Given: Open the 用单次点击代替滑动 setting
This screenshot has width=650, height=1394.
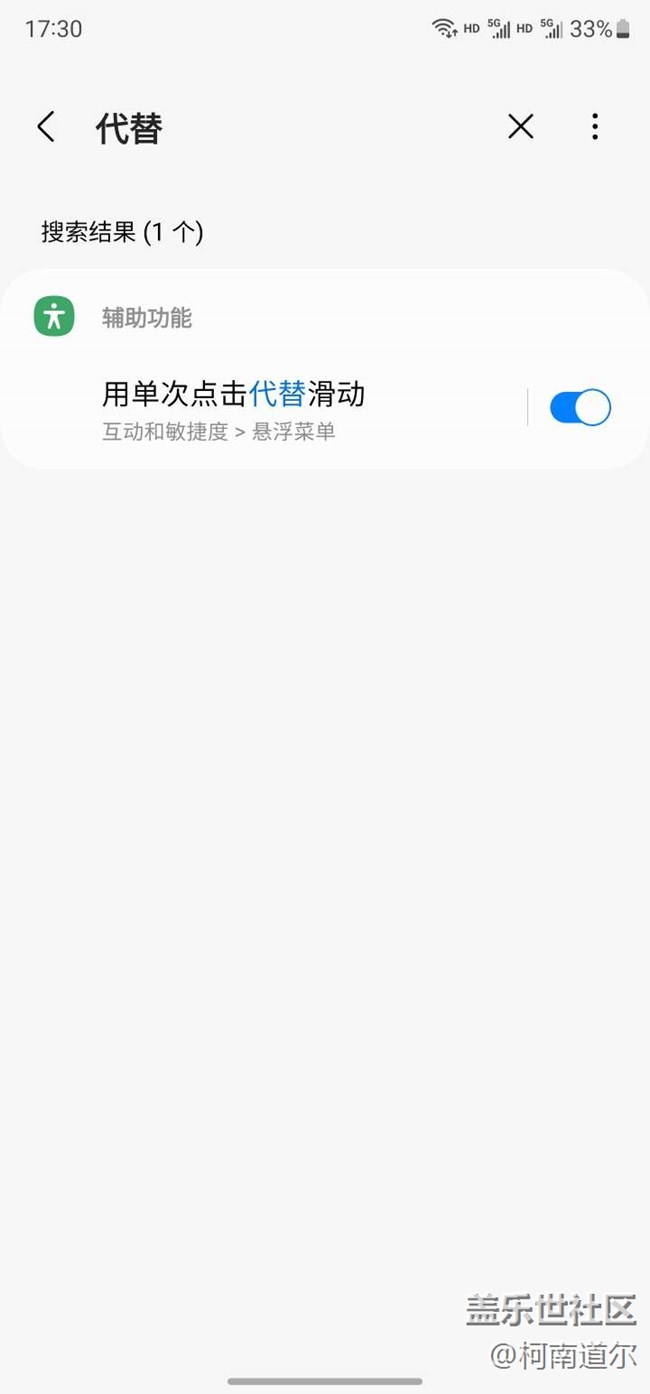Looking at the screenshot, I should point(260,407).
